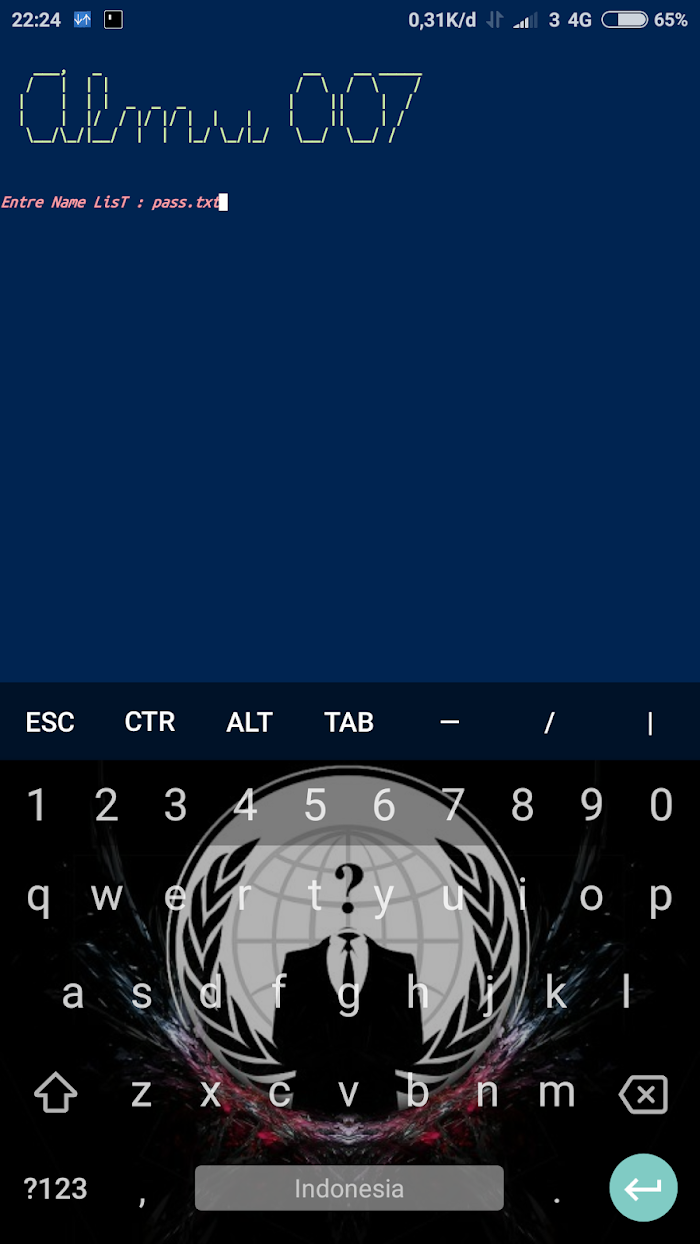The height and width of the screenshot is (1244, 700).
Task: Tap the enter key to submit pass.txt
Action: 643,1188
